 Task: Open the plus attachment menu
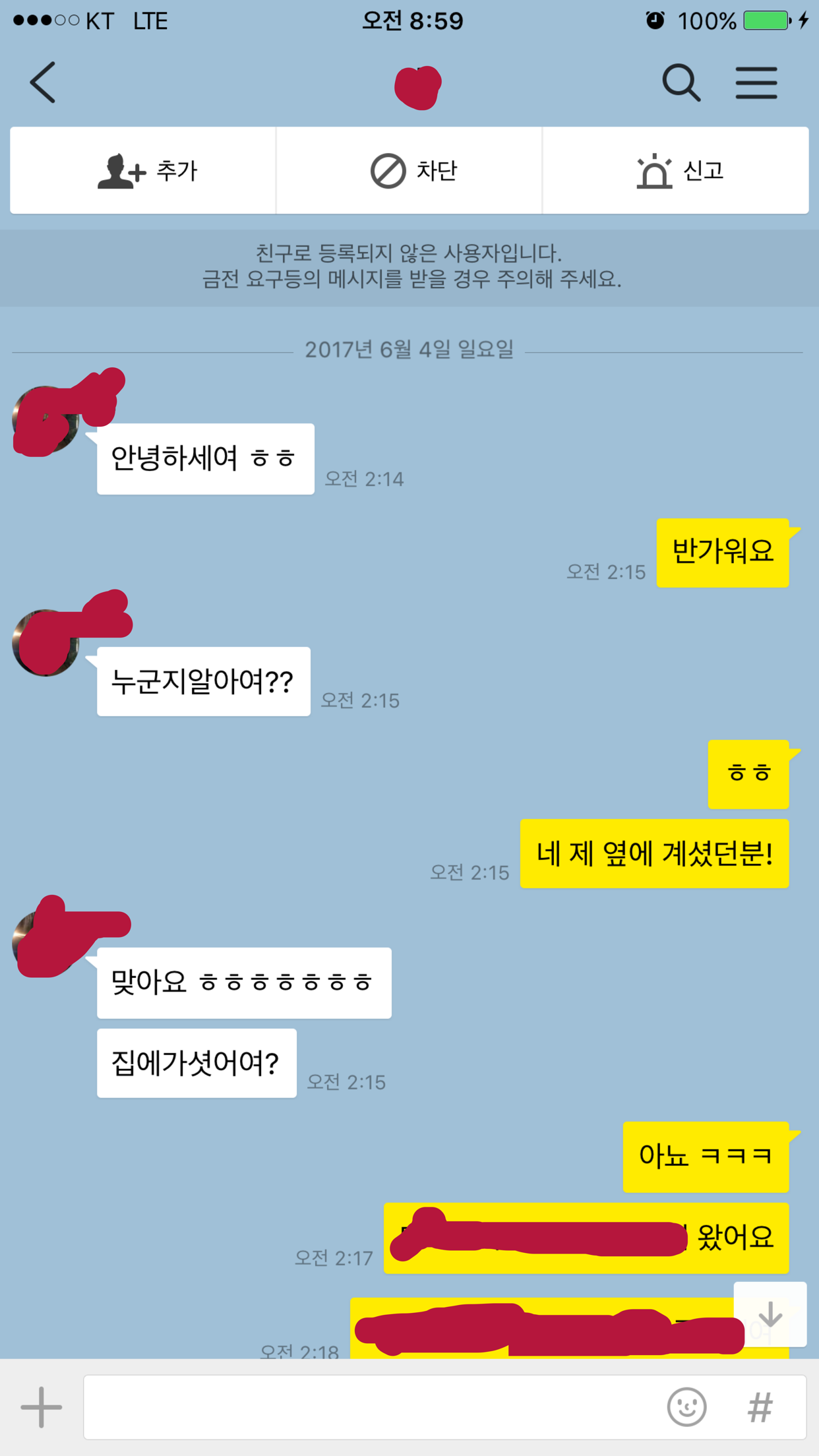(42, 1407)
